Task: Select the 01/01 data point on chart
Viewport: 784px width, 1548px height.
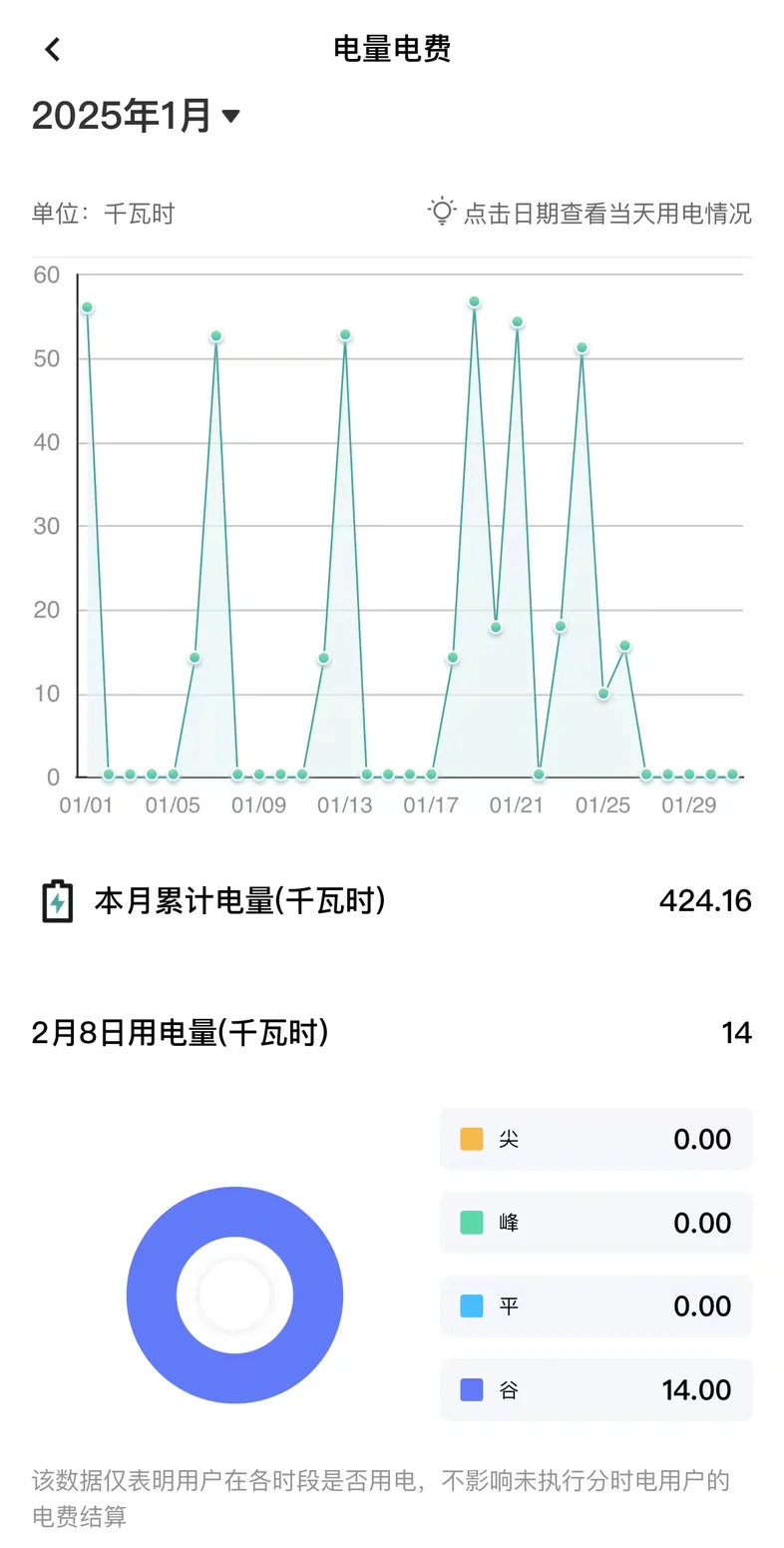Action: [x=87, y=307]
